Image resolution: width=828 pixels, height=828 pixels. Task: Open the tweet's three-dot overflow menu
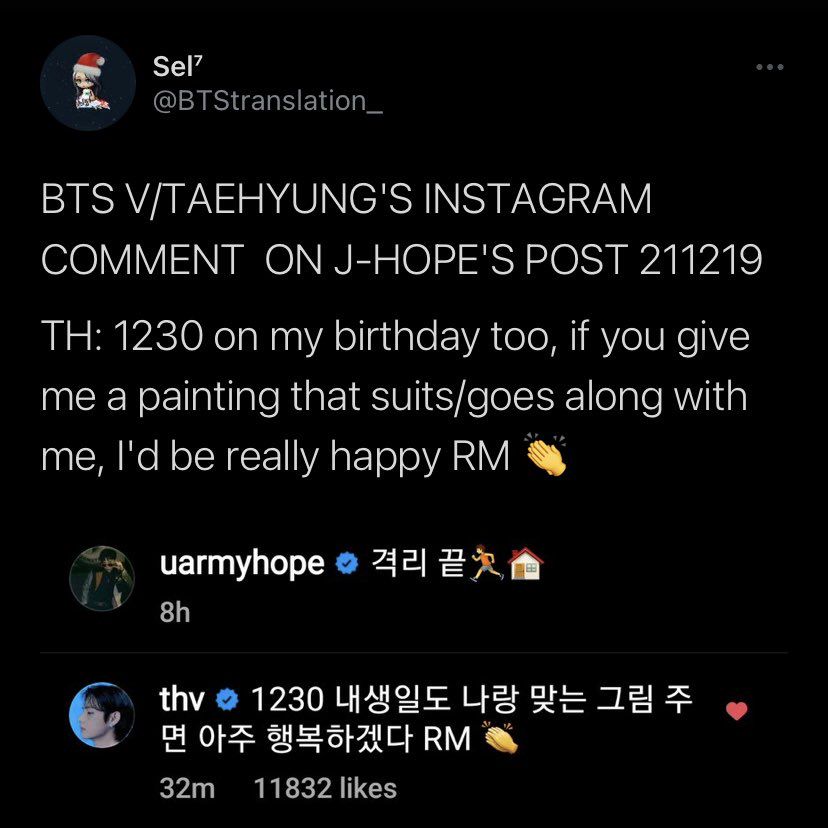769,67
